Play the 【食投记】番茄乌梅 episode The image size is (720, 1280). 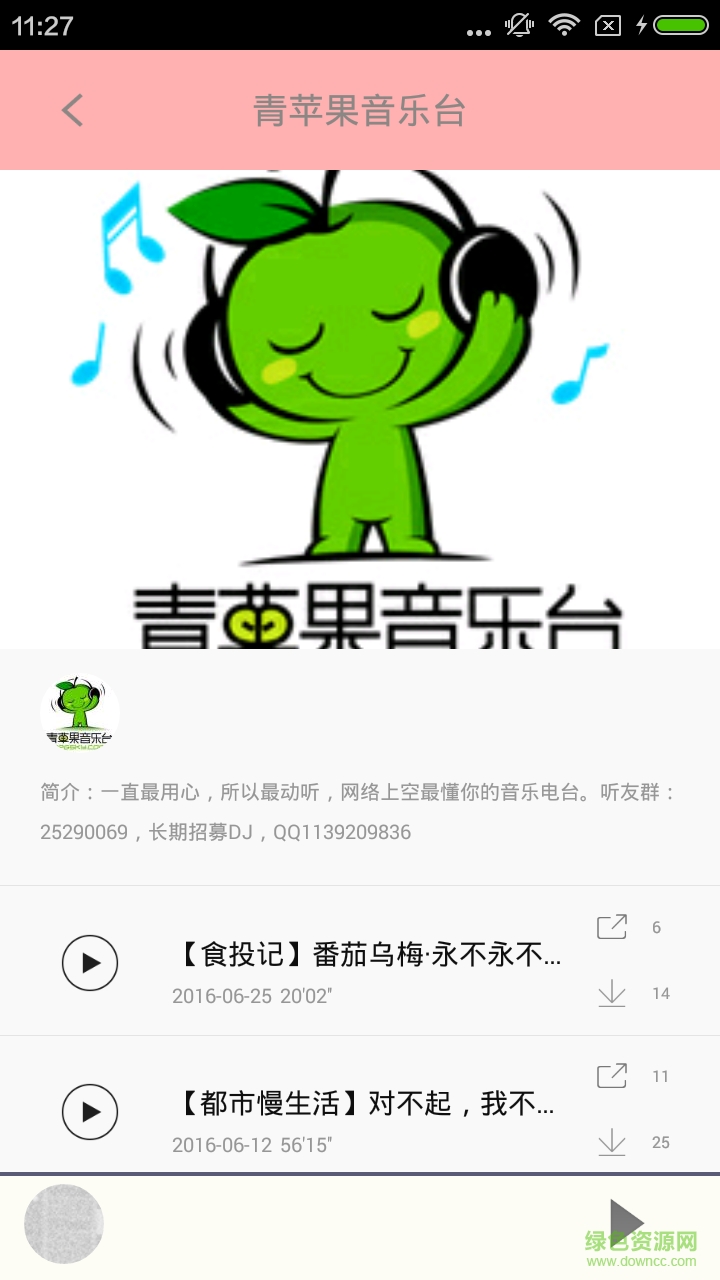[x=90, y=963]
